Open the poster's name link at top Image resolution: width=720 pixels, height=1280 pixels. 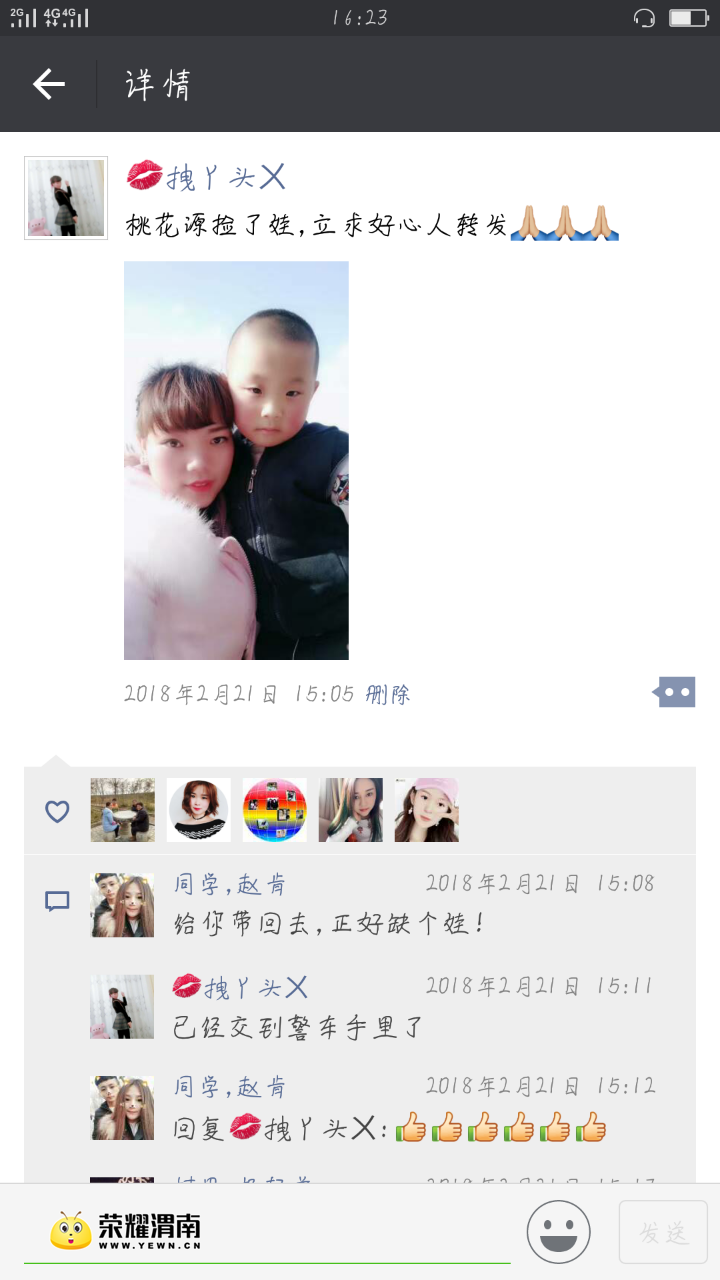(x=208, y=178)
